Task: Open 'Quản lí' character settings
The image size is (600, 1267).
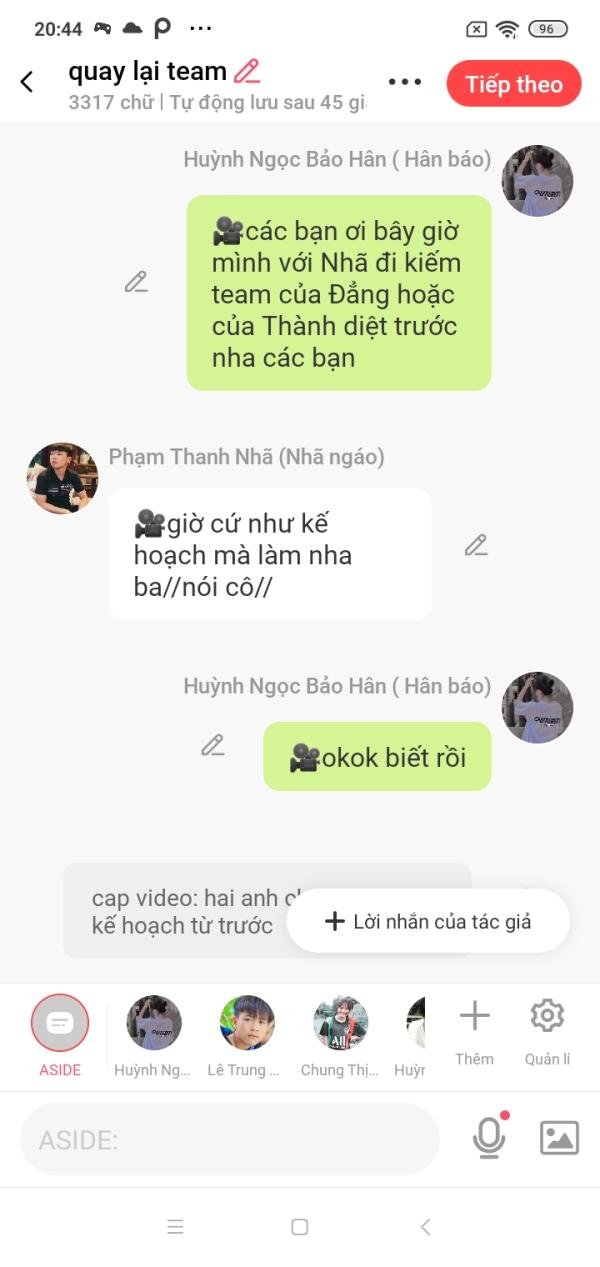Action: [x=547, y=1030]
